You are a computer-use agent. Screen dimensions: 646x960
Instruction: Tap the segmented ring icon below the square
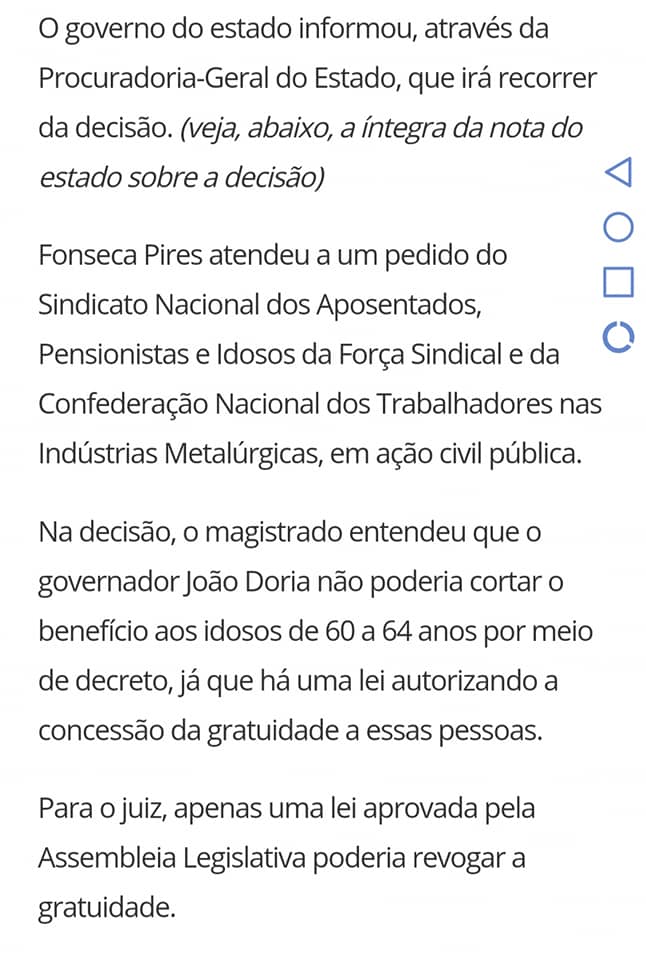click(x=618, y=337)
